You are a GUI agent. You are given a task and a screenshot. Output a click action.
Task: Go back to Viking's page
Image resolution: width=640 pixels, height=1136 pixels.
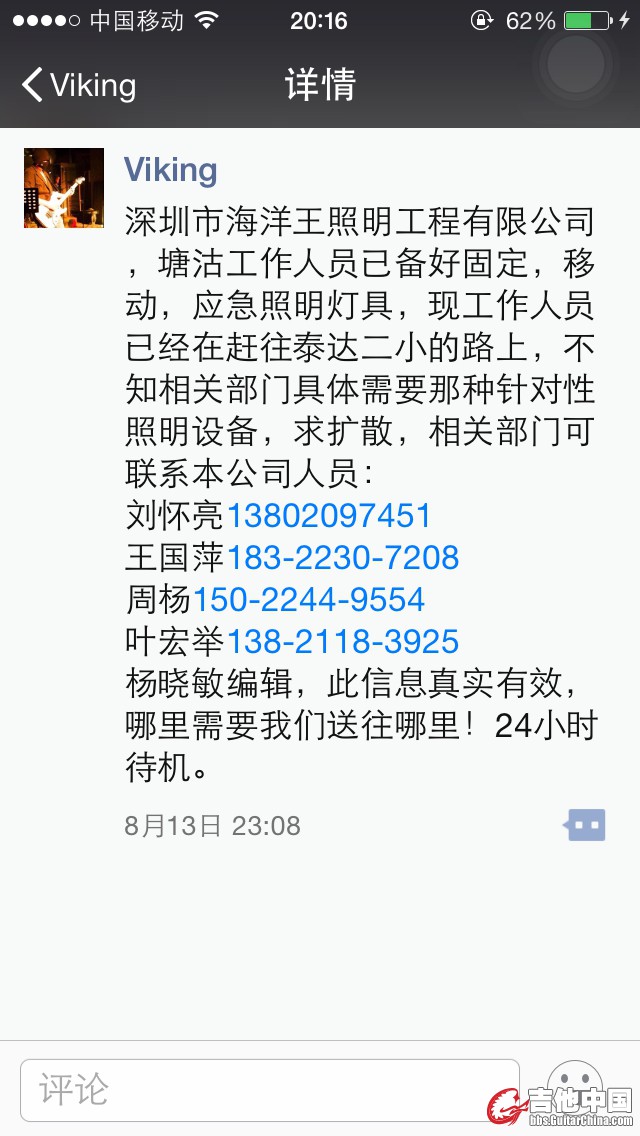(x=78, y=86)
